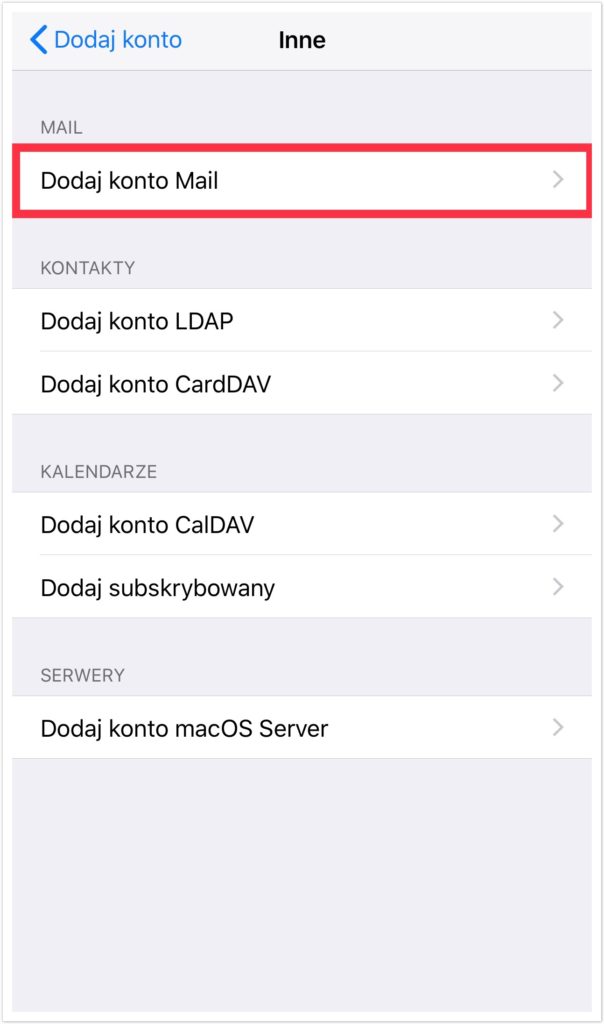This screenshot has height=1024, width=604.
Task: Go back to Dodaj konto
Action: click(x=106, y=40)
